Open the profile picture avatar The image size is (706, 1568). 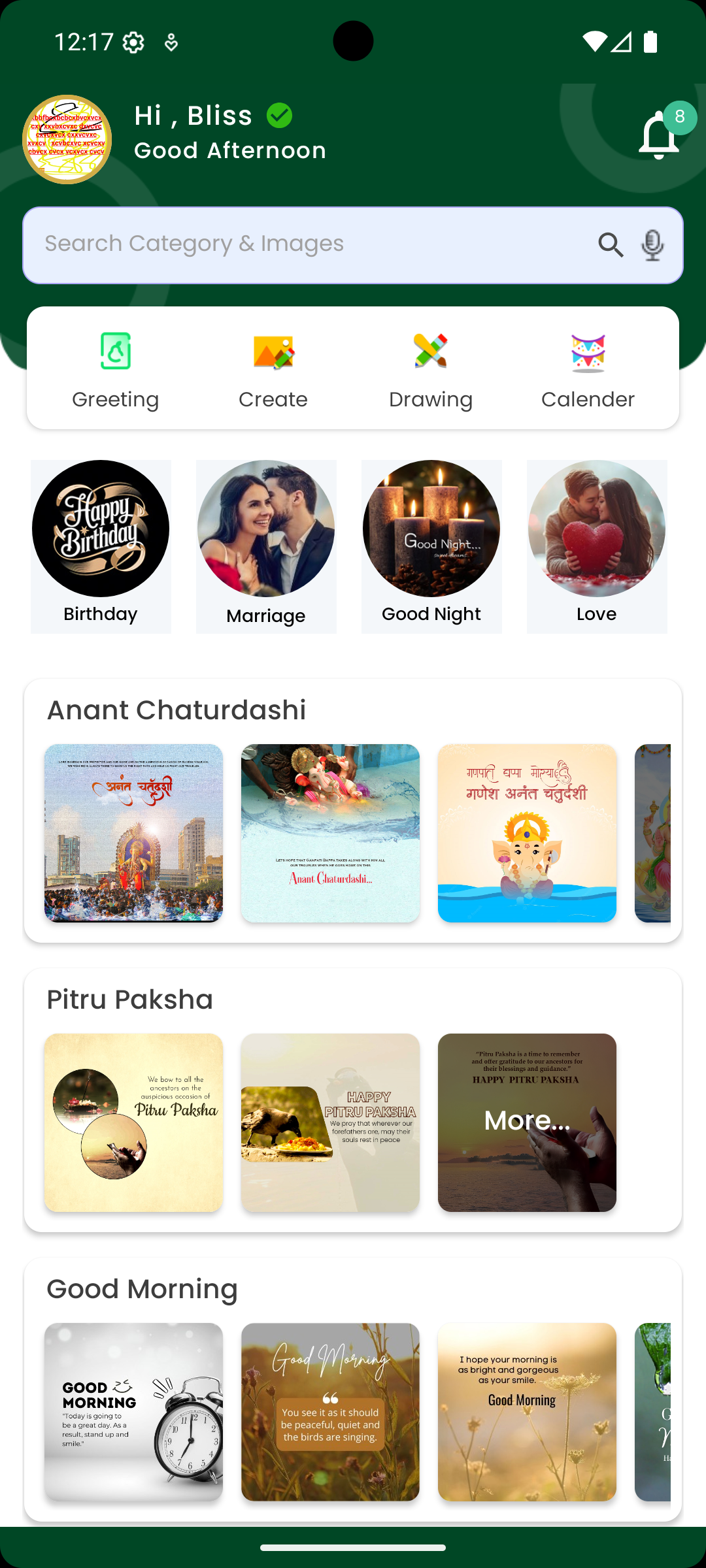67,139
